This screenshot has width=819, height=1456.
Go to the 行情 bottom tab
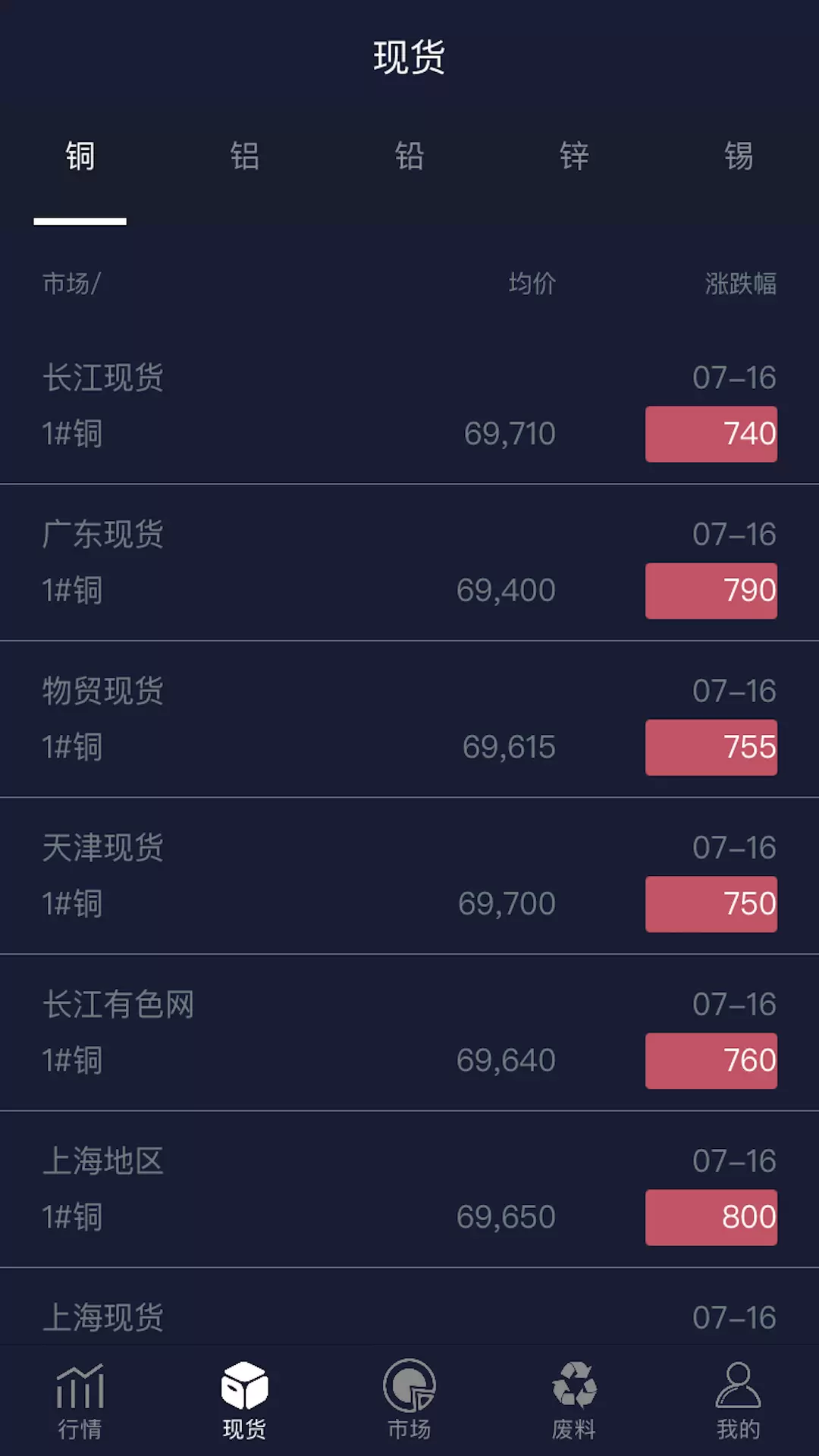click(80, 1401)
